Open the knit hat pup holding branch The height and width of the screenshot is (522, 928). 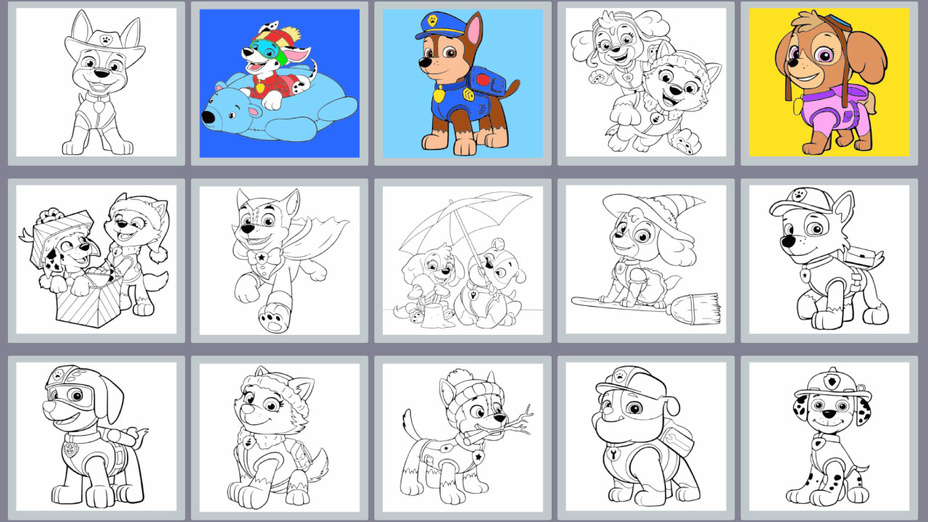(x=463, y=437)
